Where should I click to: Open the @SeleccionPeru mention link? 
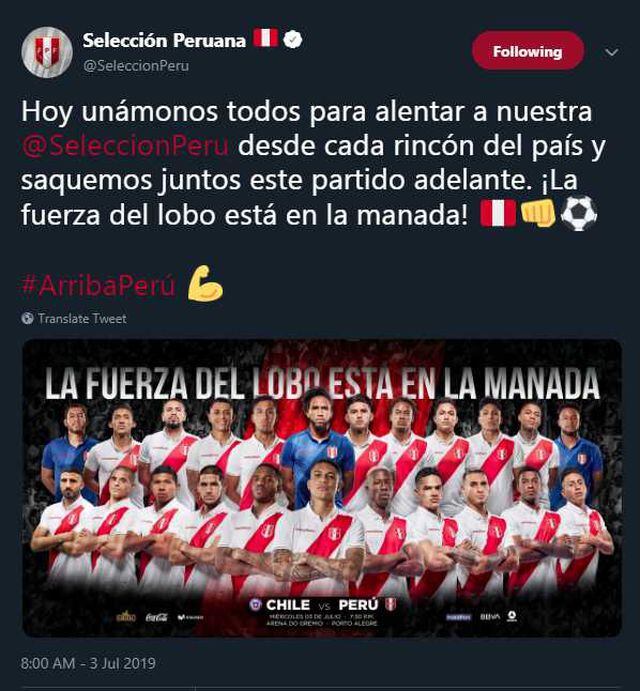(126, 146)
